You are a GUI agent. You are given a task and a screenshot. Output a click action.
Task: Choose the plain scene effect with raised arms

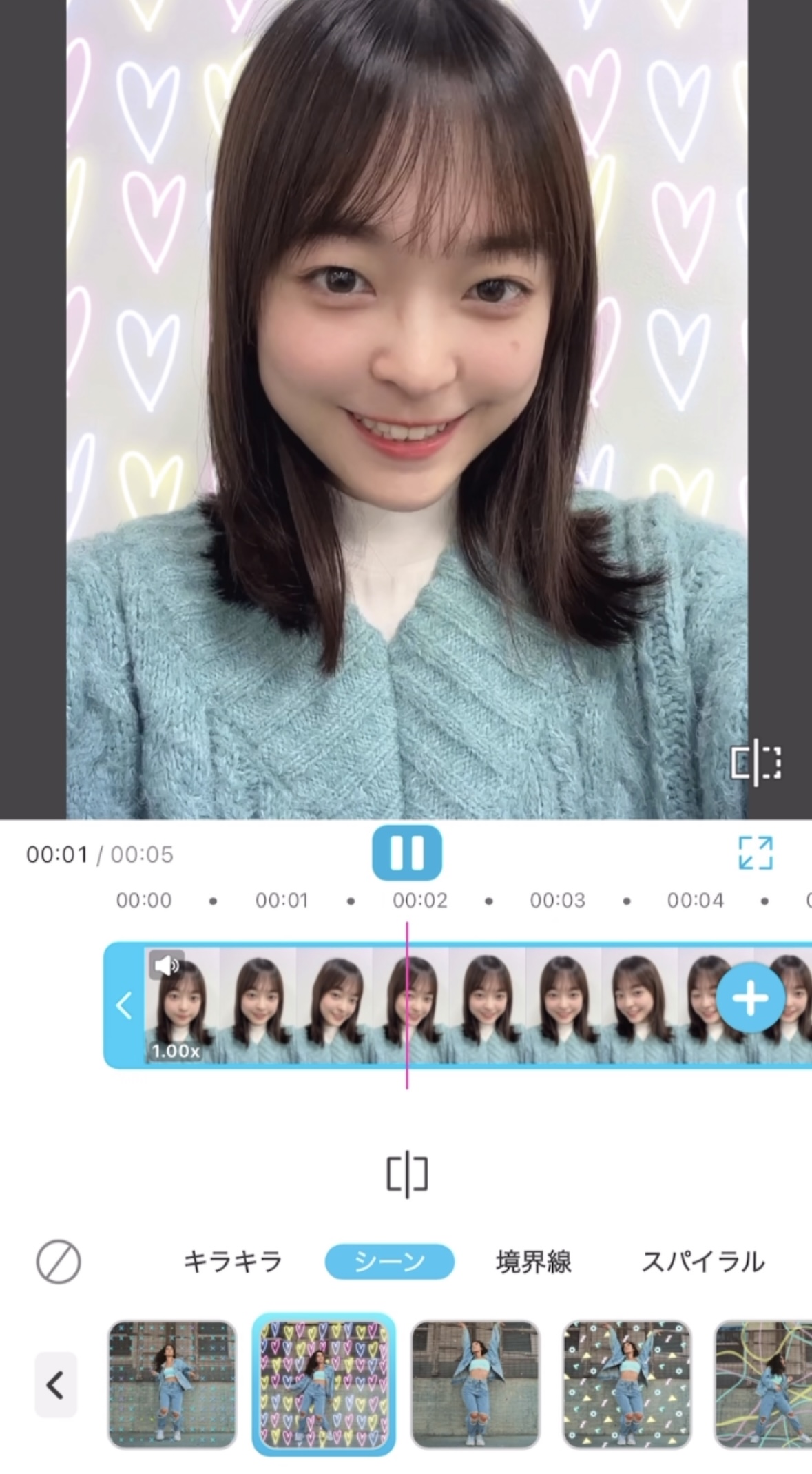[475, 1384]
